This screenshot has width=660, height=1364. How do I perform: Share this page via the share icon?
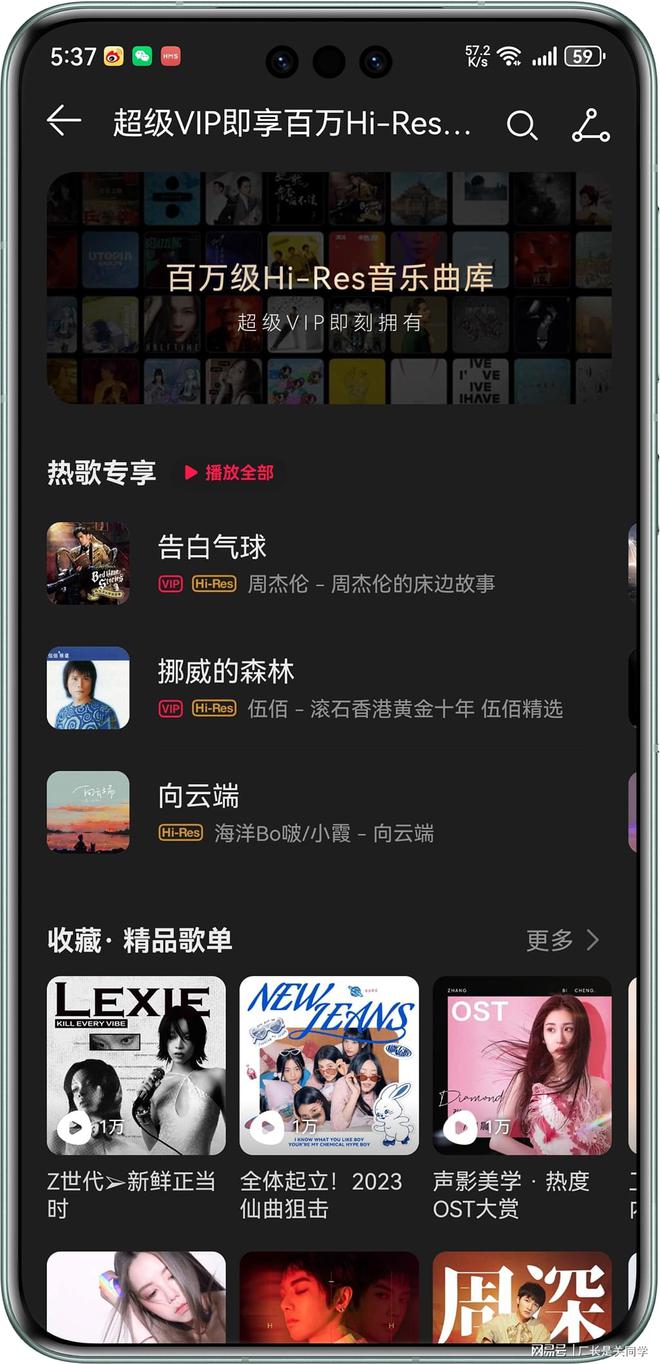click(590, 125)
